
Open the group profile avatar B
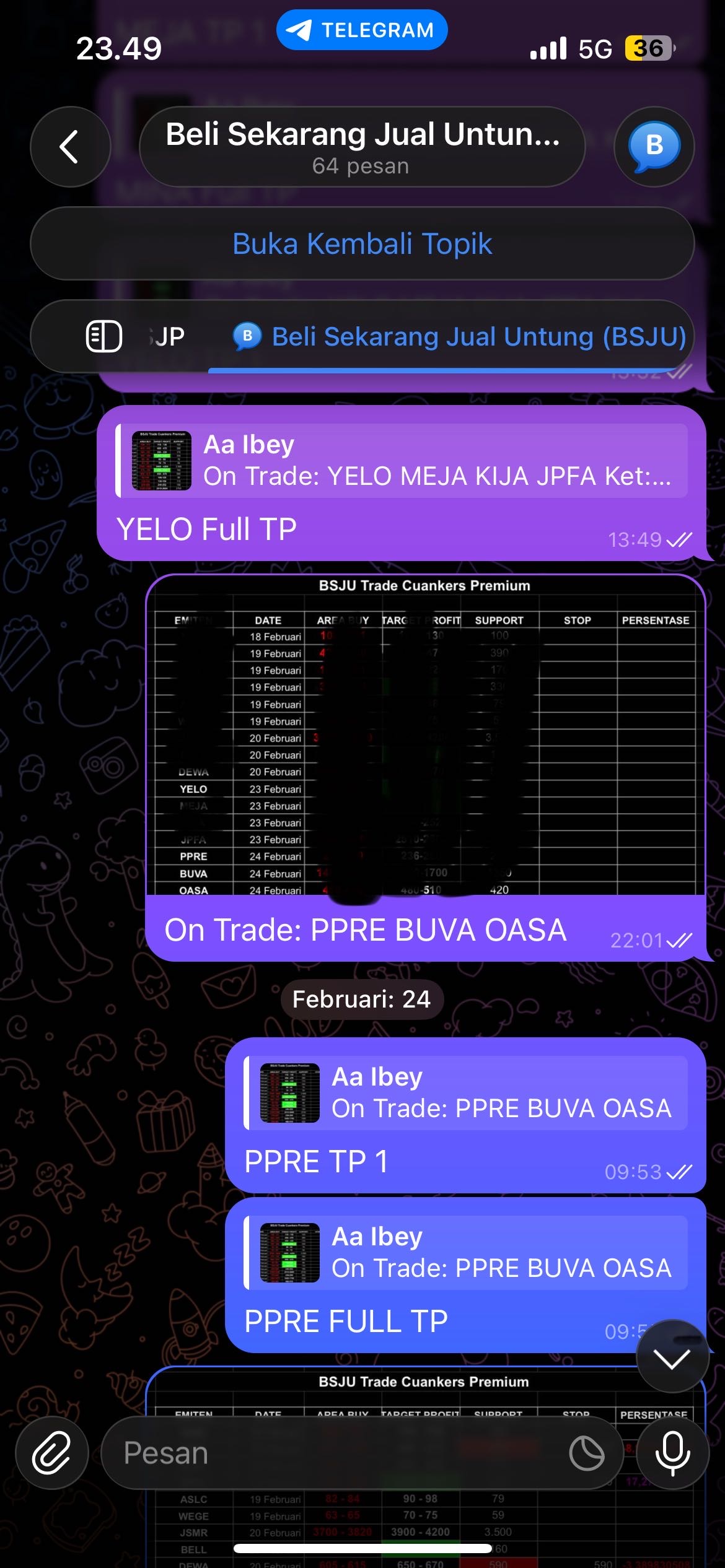click(x=654, y=147)
